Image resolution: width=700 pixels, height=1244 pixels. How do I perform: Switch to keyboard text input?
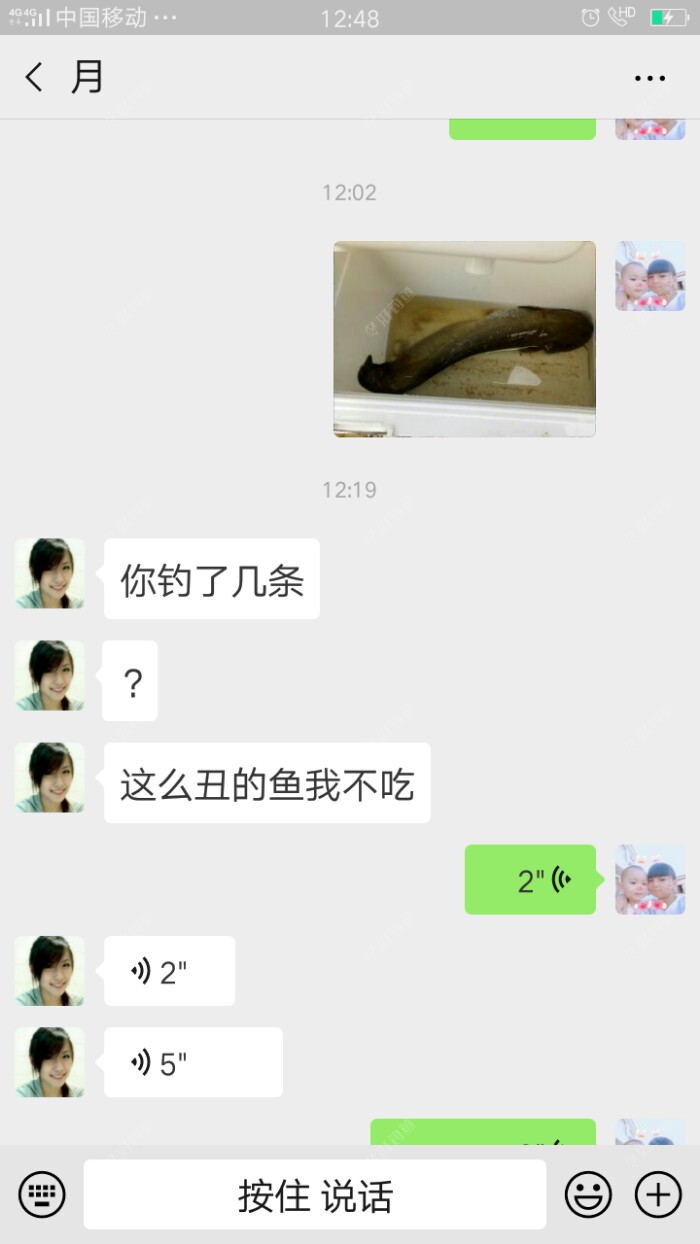point(42,1194)
